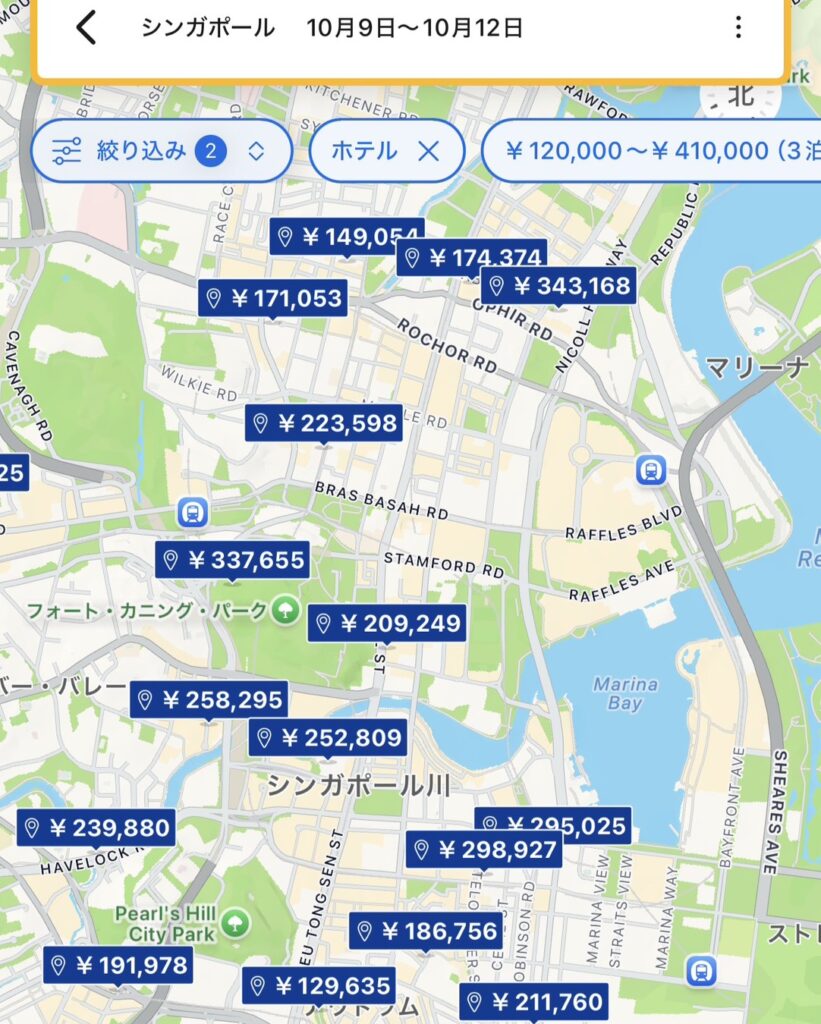This screenshot has width=821, height=1024.
Task: Go back using the arrow icon
Action: 87,28
